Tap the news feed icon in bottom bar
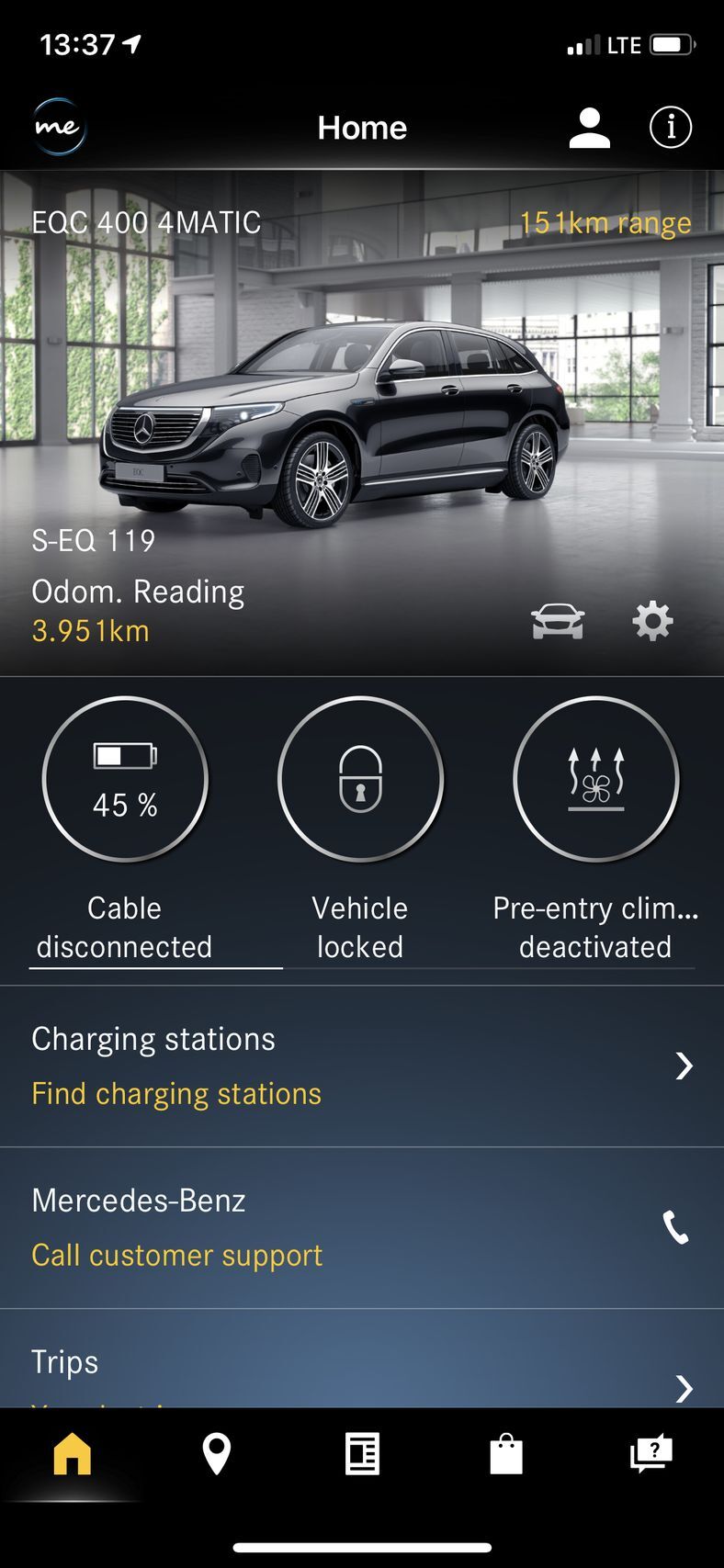The width and height of the screenshot is (724, 1568). [362, 1454]
